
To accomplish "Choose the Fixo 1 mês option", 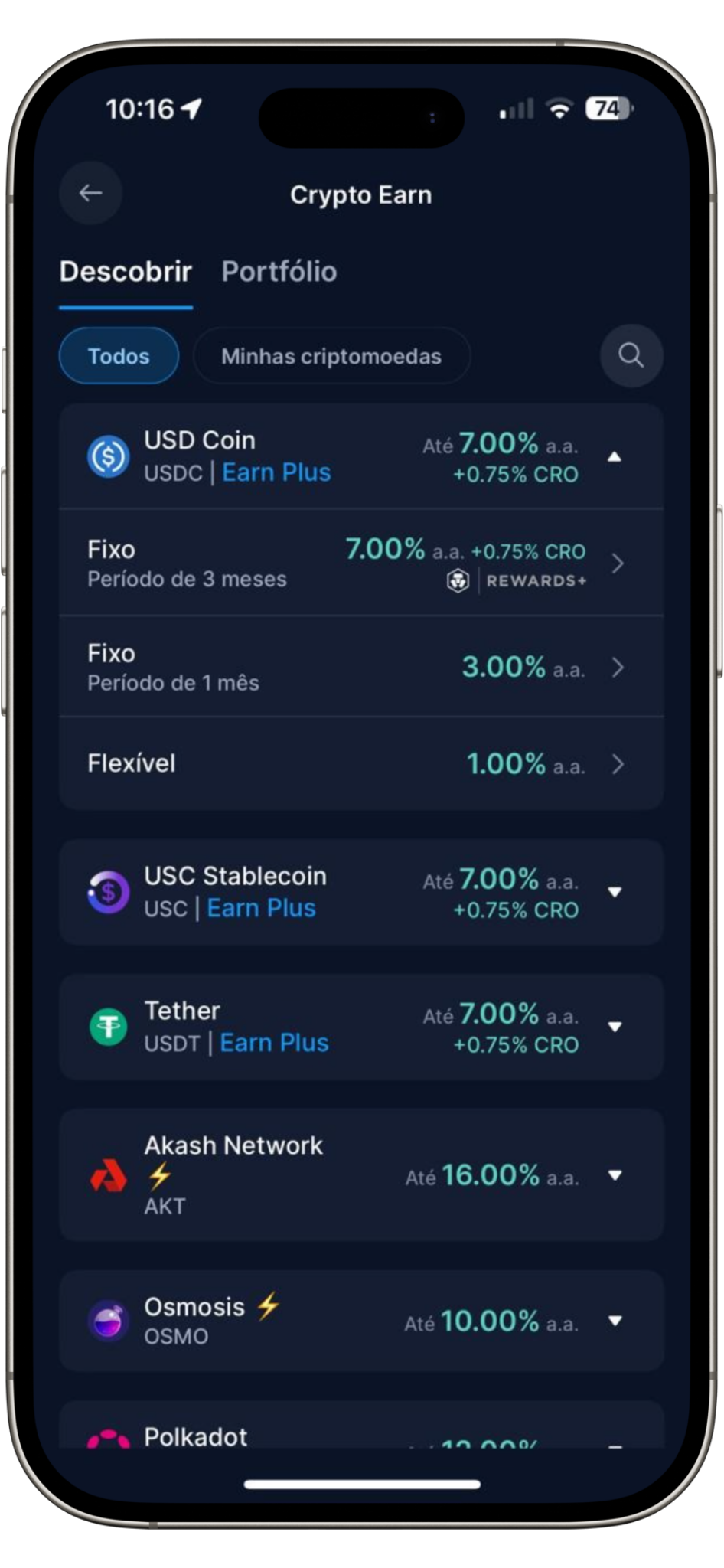I will coord(360,667).
